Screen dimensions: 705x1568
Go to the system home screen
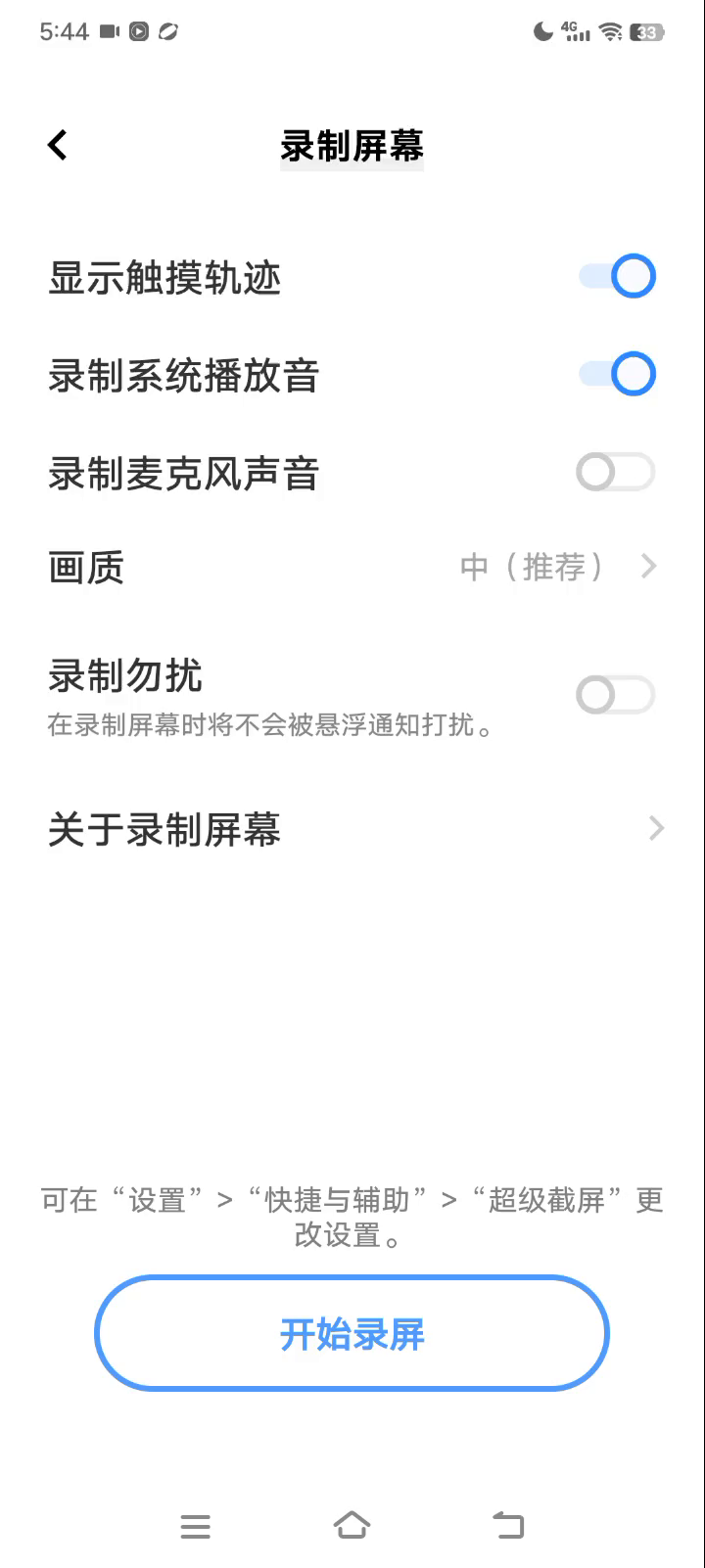pyautogui.click(x=352, y=1525)
